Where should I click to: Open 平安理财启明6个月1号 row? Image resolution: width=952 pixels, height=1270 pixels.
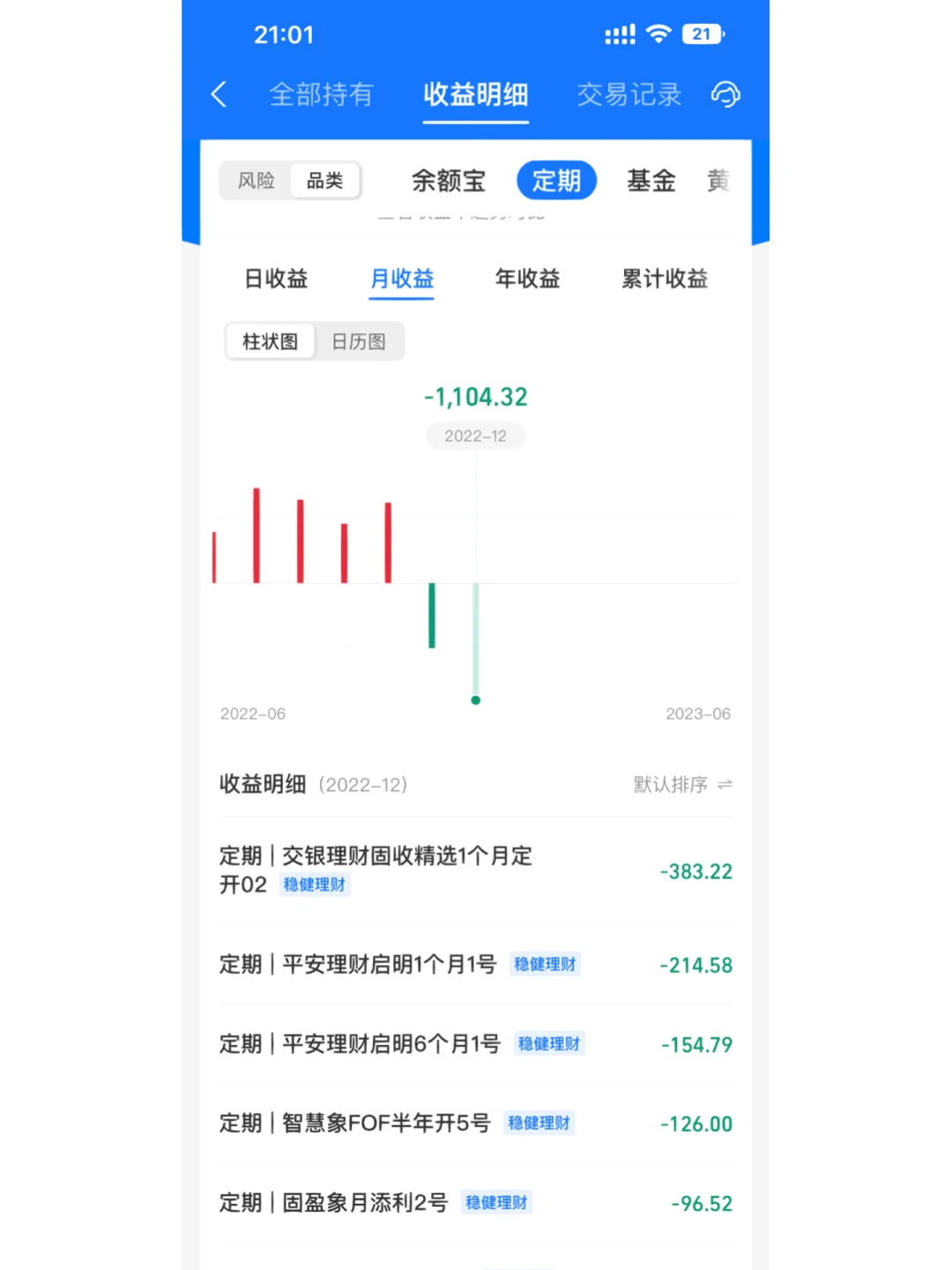pyautogui.click(x=475, y=1043)
